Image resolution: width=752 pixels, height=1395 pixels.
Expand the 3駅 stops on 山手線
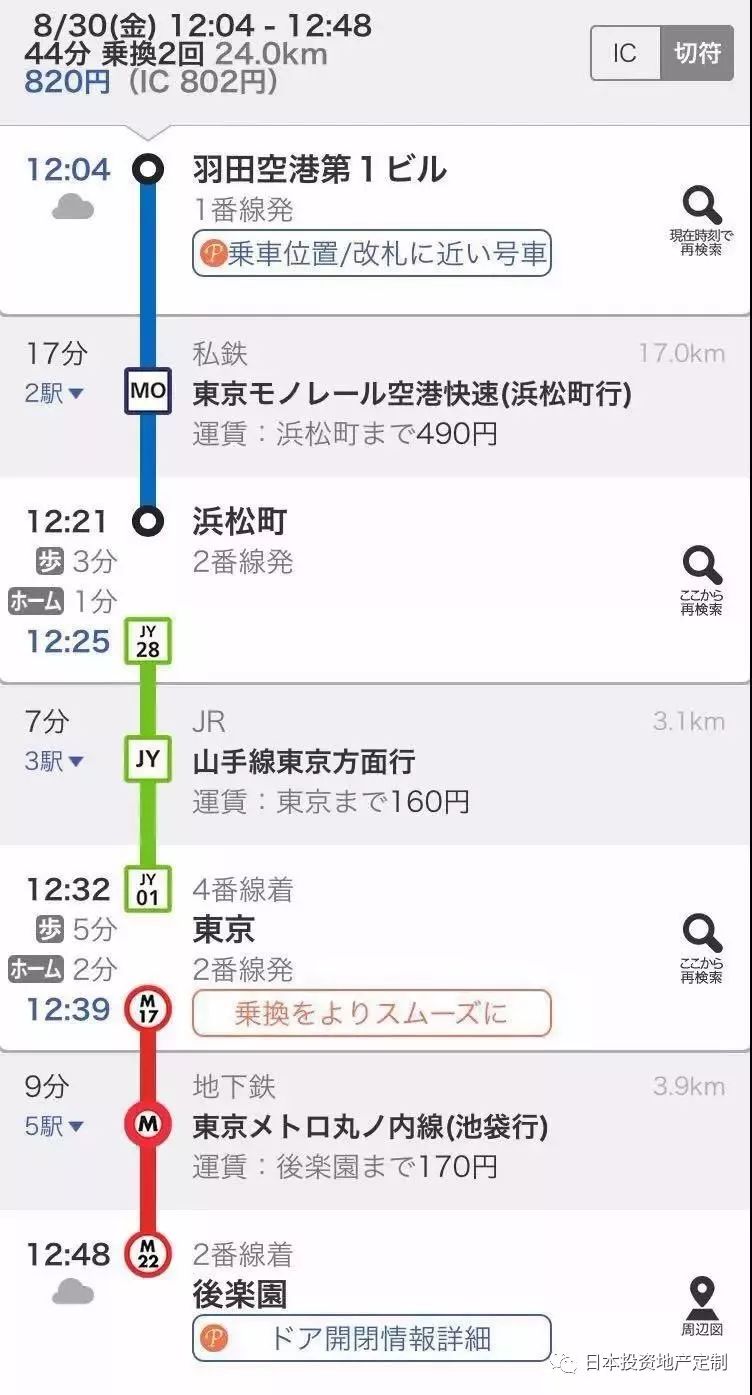click(x=54, y=761)
